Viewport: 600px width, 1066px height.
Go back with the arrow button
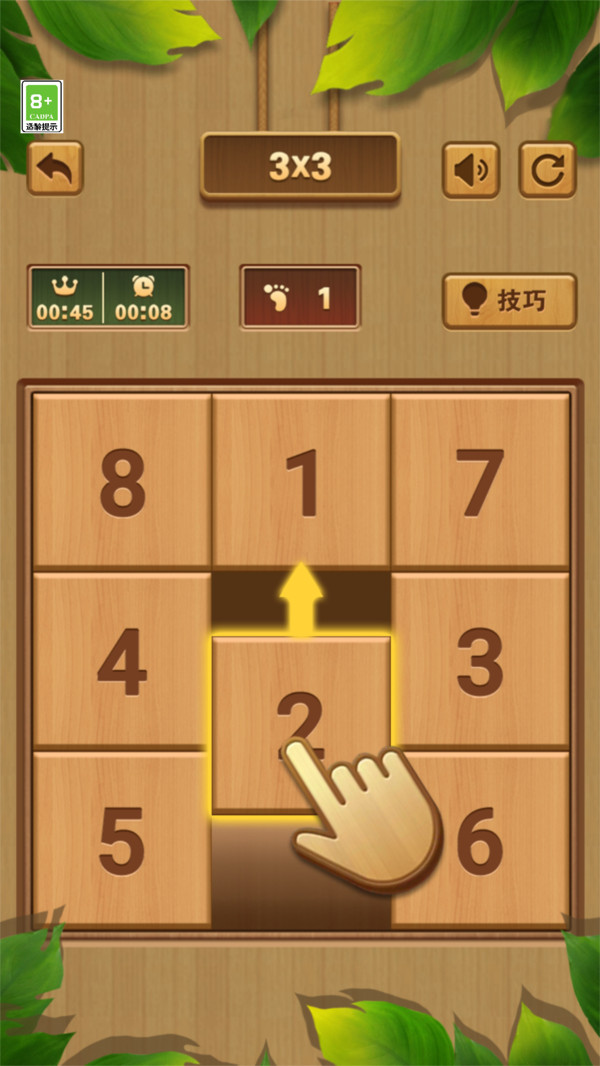point(55,168)
